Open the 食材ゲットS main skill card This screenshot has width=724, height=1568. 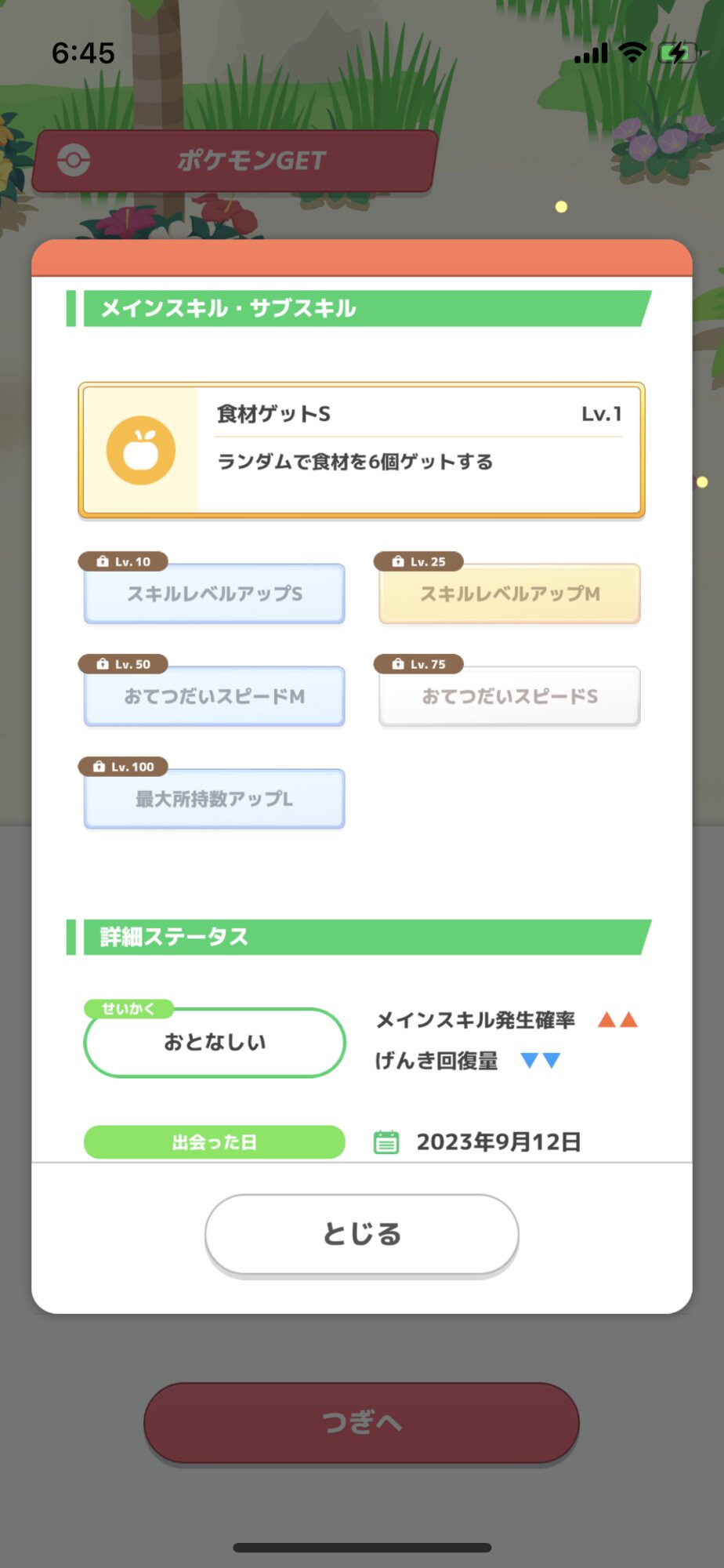click(x=361, y=450)
